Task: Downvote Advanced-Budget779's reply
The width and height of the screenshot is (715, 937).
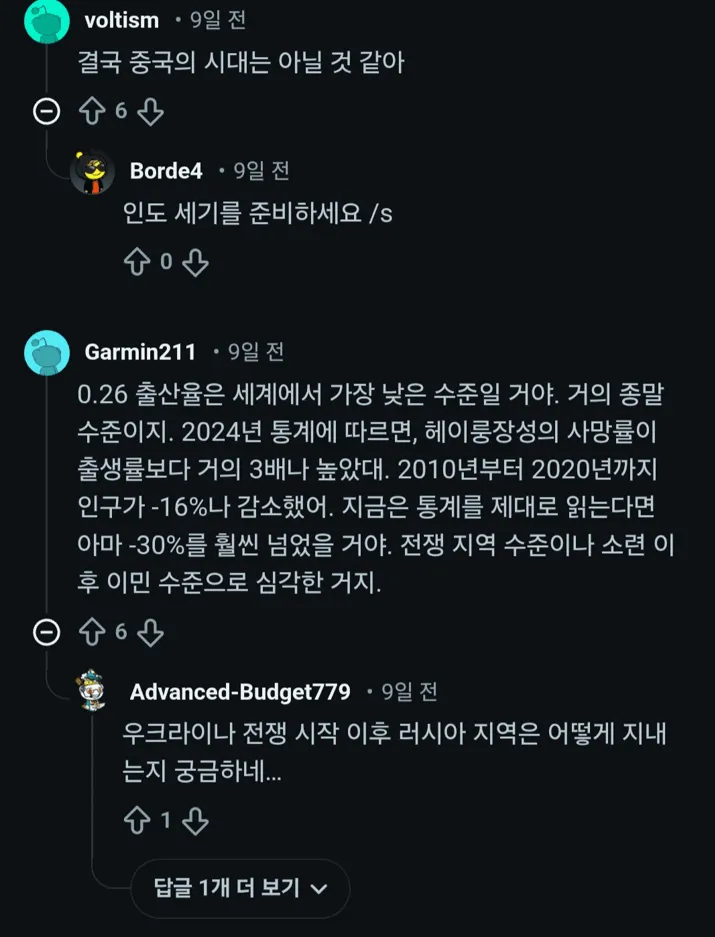Action: [x=195, y=821]
